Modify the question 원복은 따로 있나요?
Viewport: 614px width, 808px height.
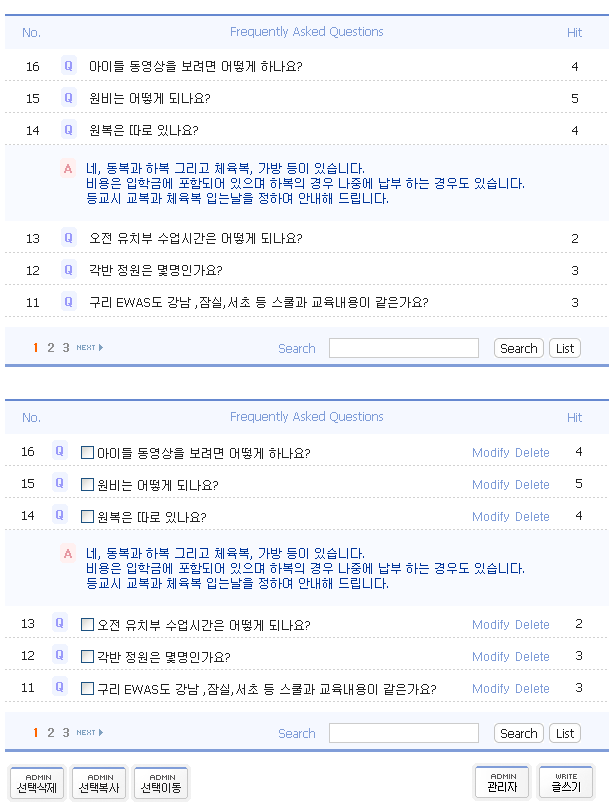[x=490, y=517]
